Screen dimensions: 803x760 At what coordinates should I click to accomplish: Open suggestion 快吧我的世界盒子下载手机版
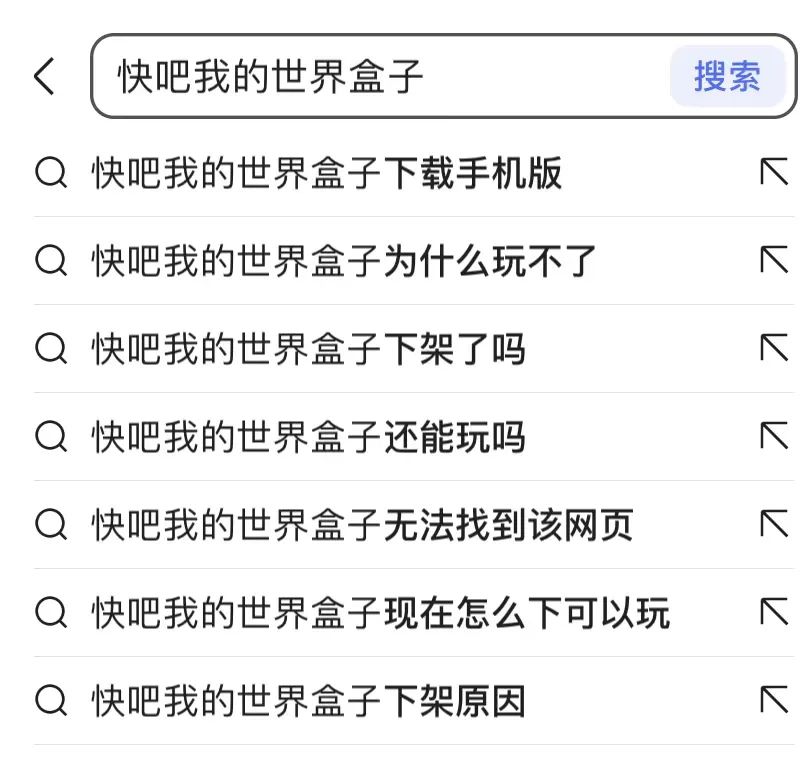coord(328,174)
